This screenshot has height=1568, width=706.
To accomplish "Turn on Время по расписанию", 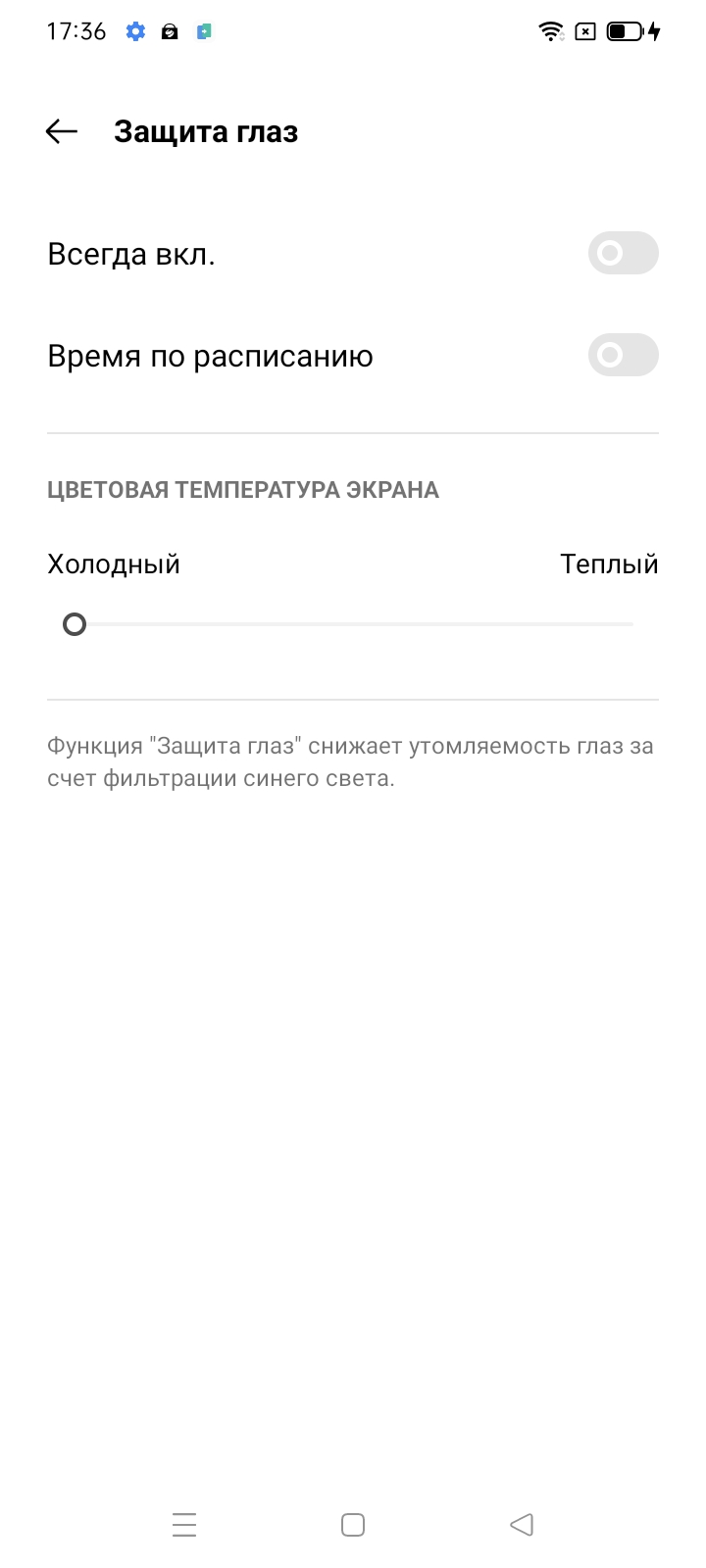I will [x=623, y=355].
